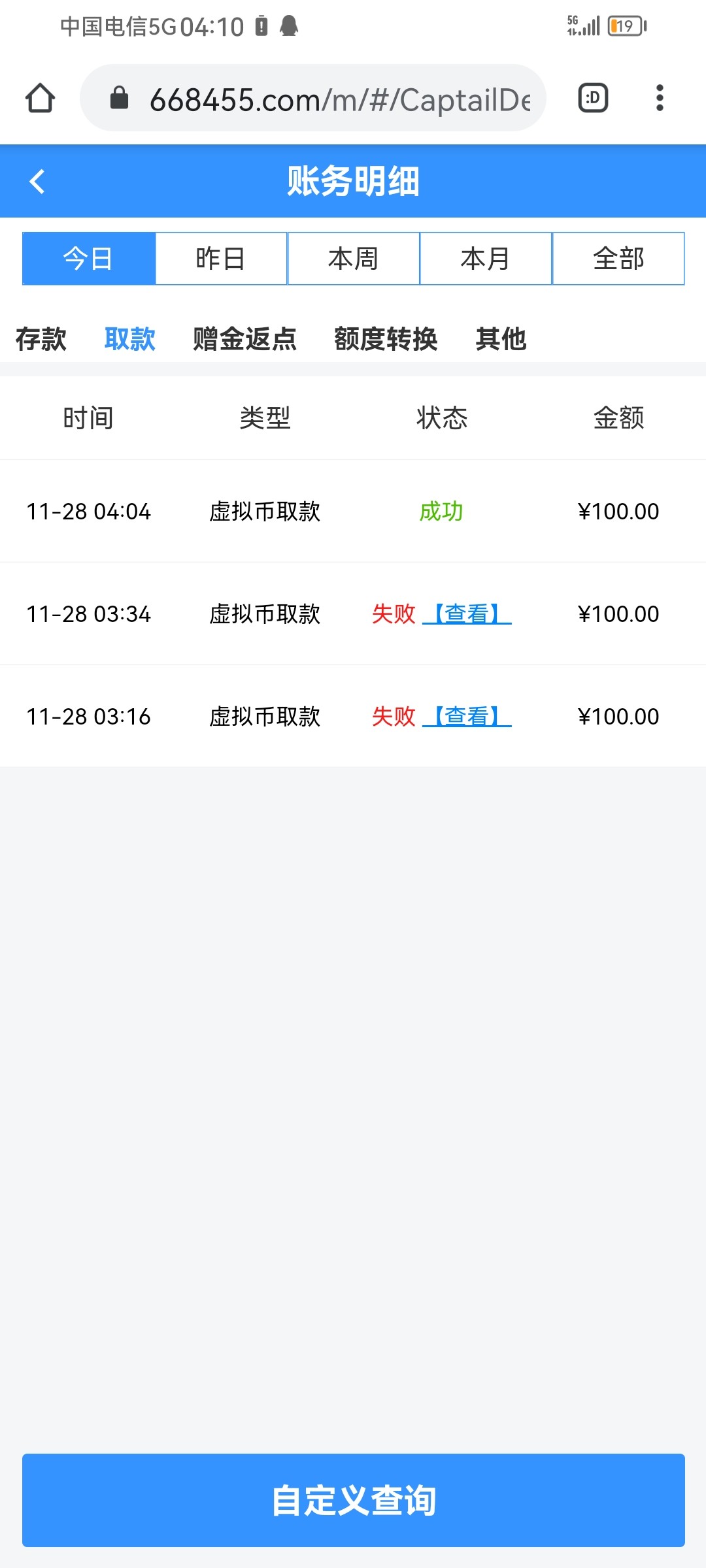706x1568 pixels.
Task: Select the 取款 category
Action: point(130,339)
